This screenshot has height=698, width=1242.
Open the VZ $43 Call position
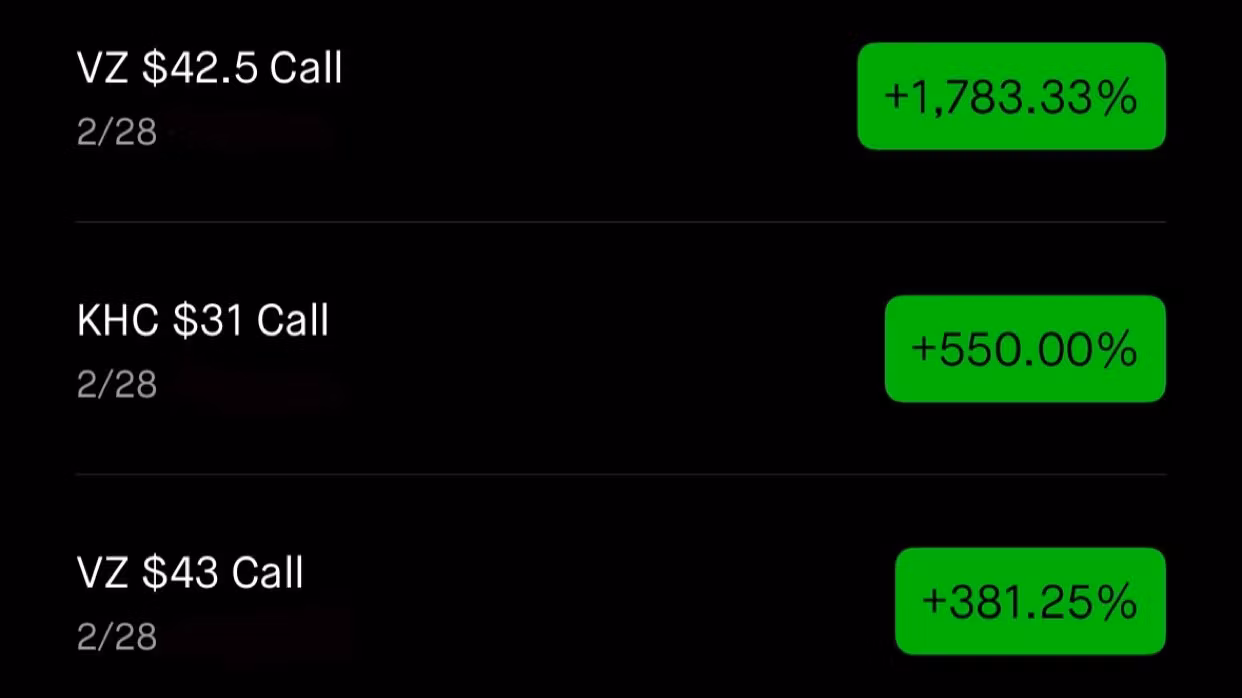(x=190, y=574)
